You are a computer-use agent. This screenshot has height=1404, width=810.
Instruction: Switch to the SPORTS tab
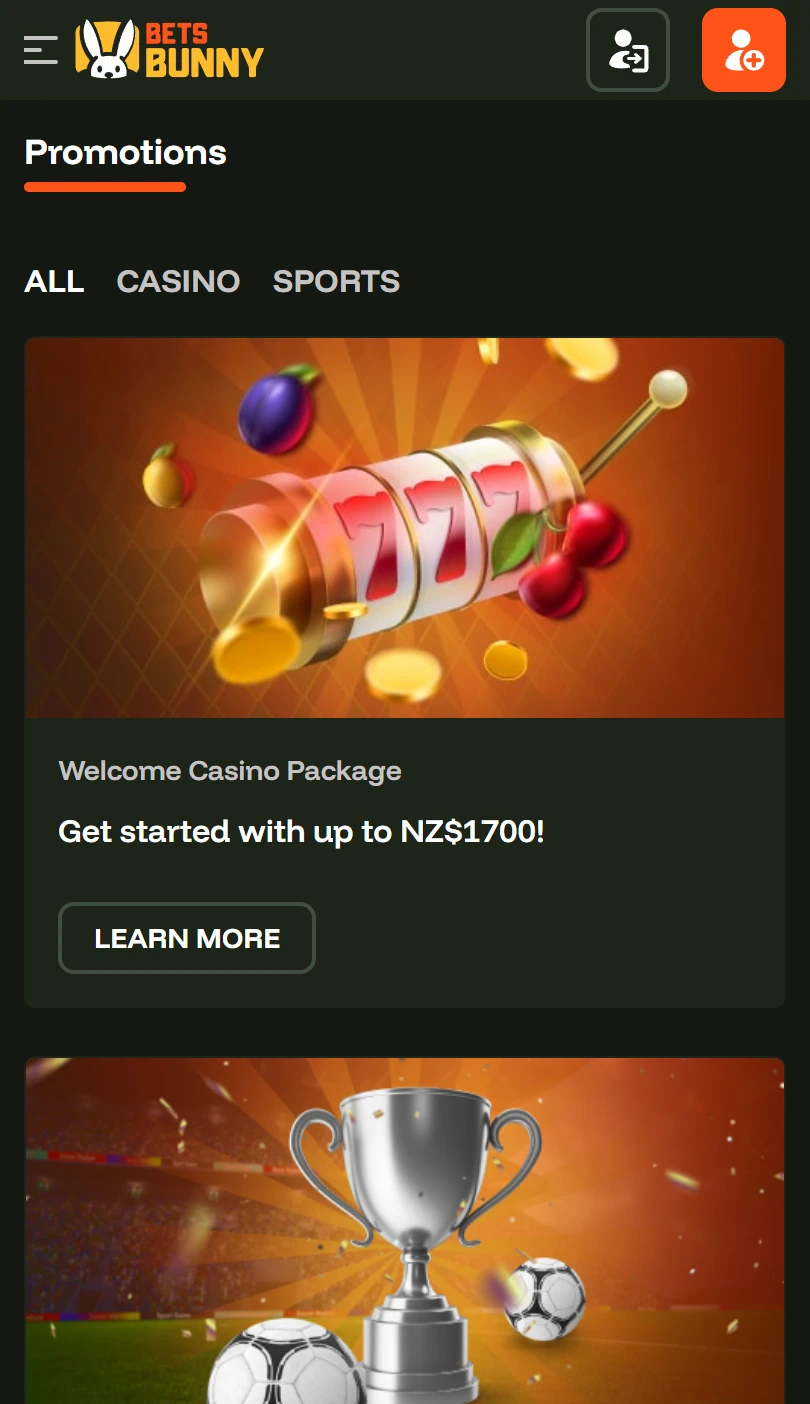click(x=336, y=281)
